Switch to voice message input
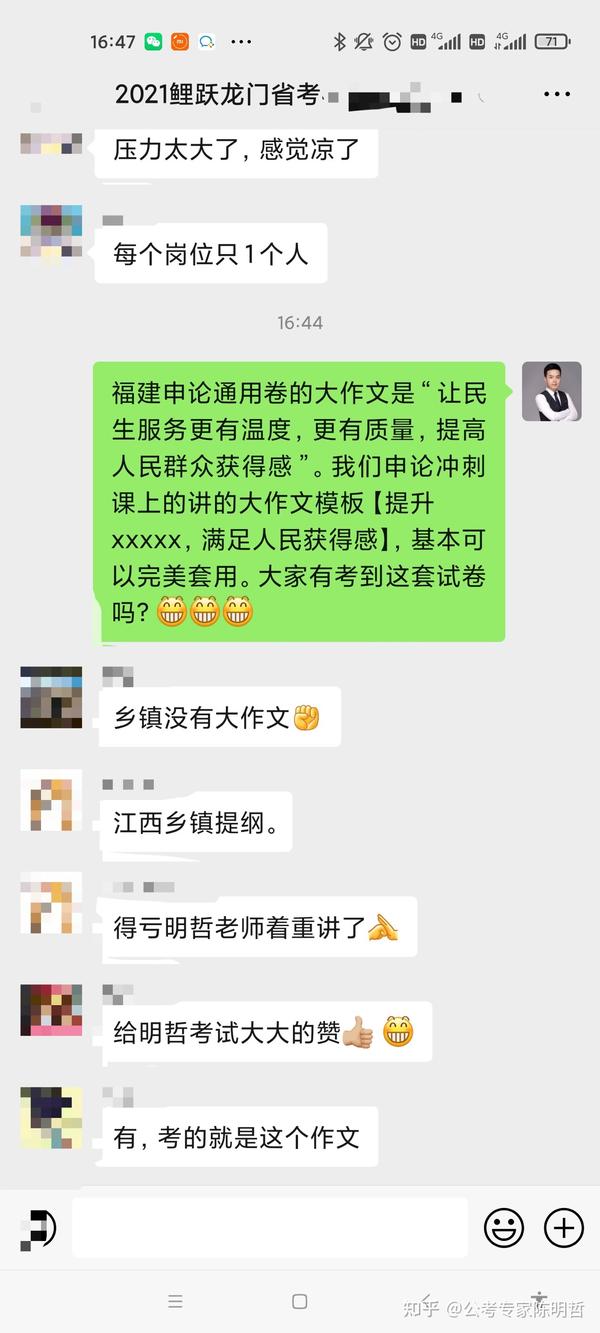 (x=40, y=1229)
